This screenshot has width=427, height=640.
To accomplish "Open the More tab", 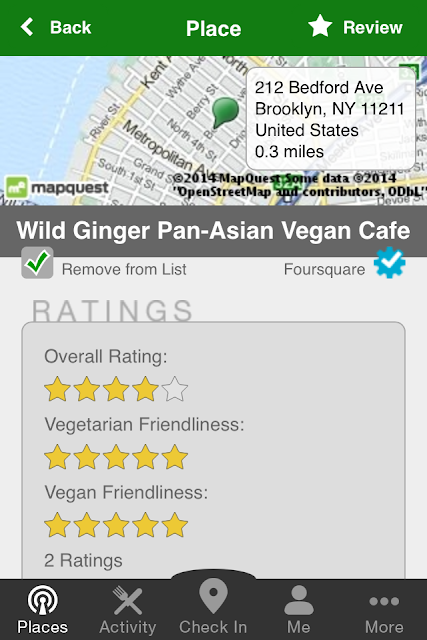I will tap(384, 609).
